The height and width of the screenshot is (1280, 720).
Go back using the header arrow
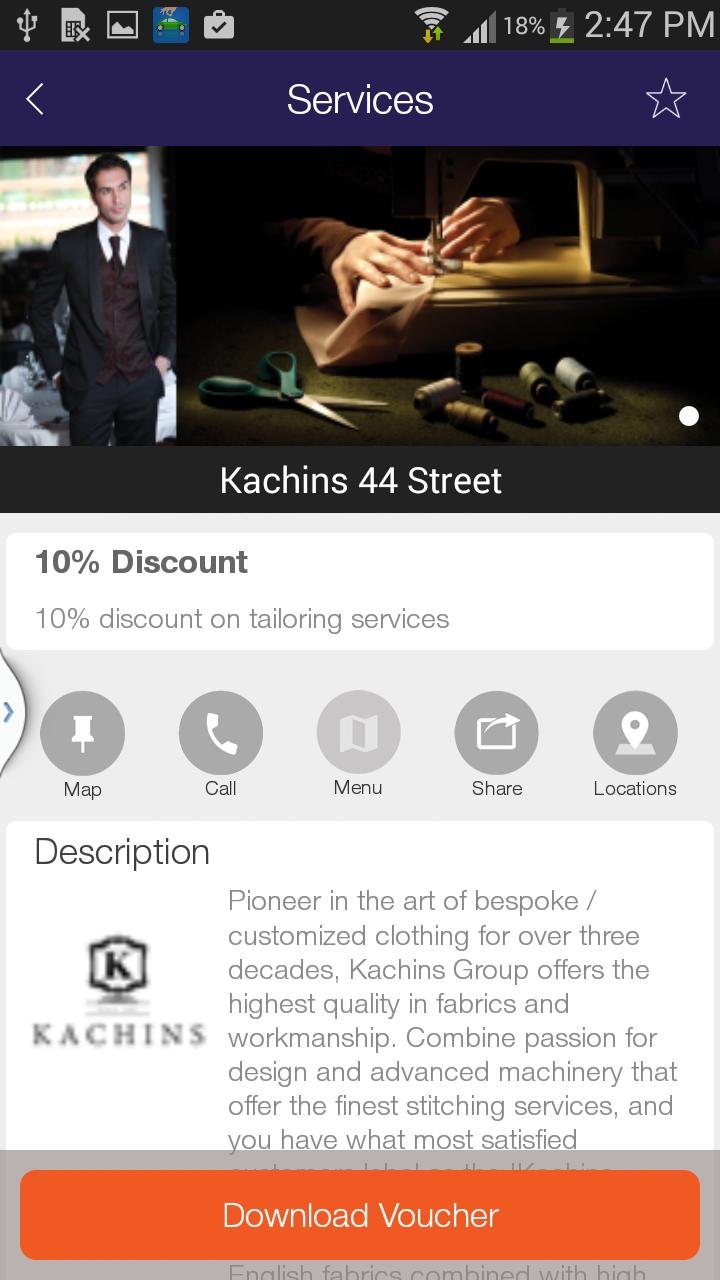click(x=36, y=99)
